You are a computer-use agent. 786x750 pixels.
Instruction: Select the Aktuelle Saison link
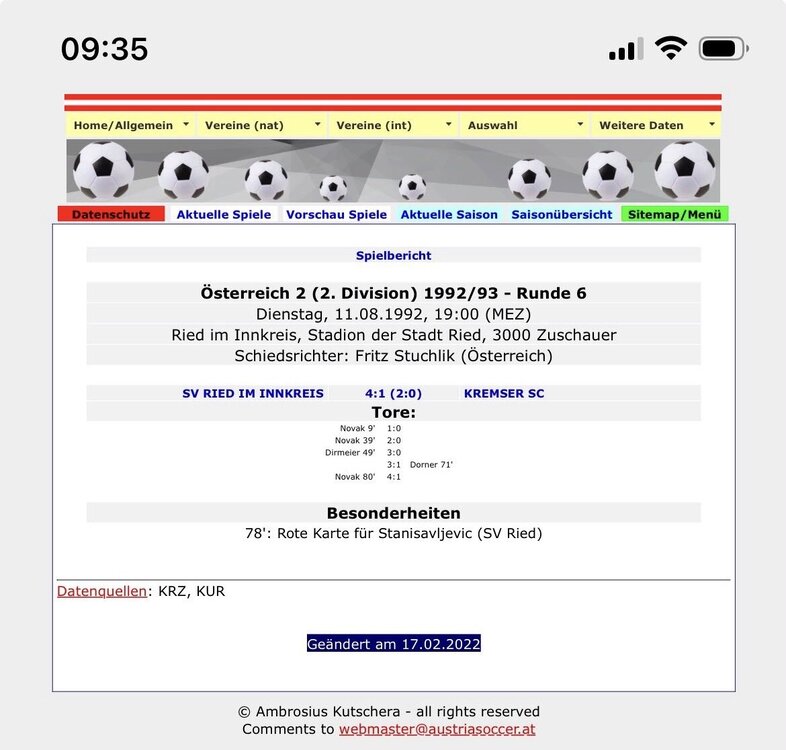pyautogui.click(x=449, y=214)
